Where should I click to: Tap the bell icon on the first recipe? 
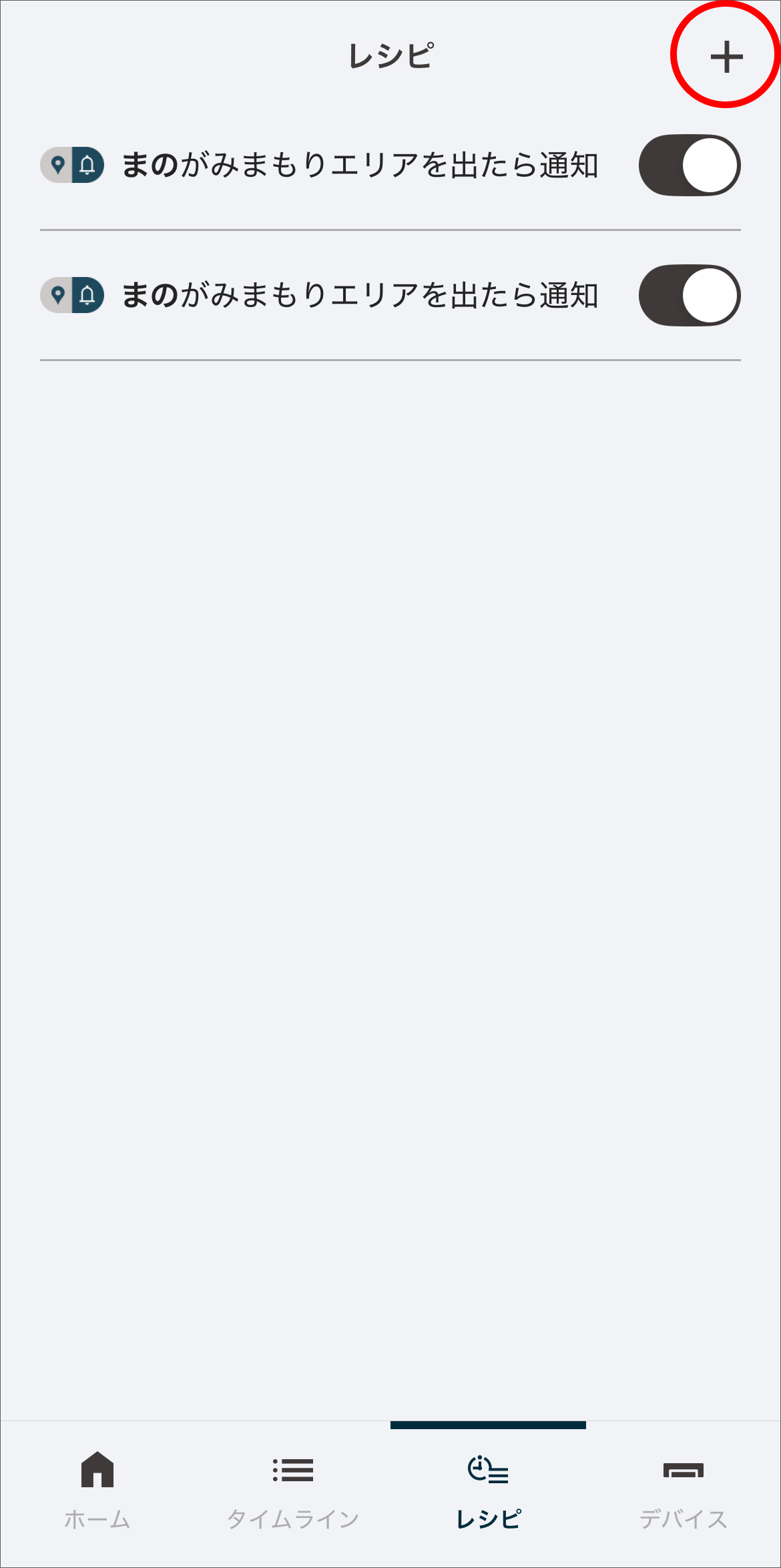click(x=88, y=165)
